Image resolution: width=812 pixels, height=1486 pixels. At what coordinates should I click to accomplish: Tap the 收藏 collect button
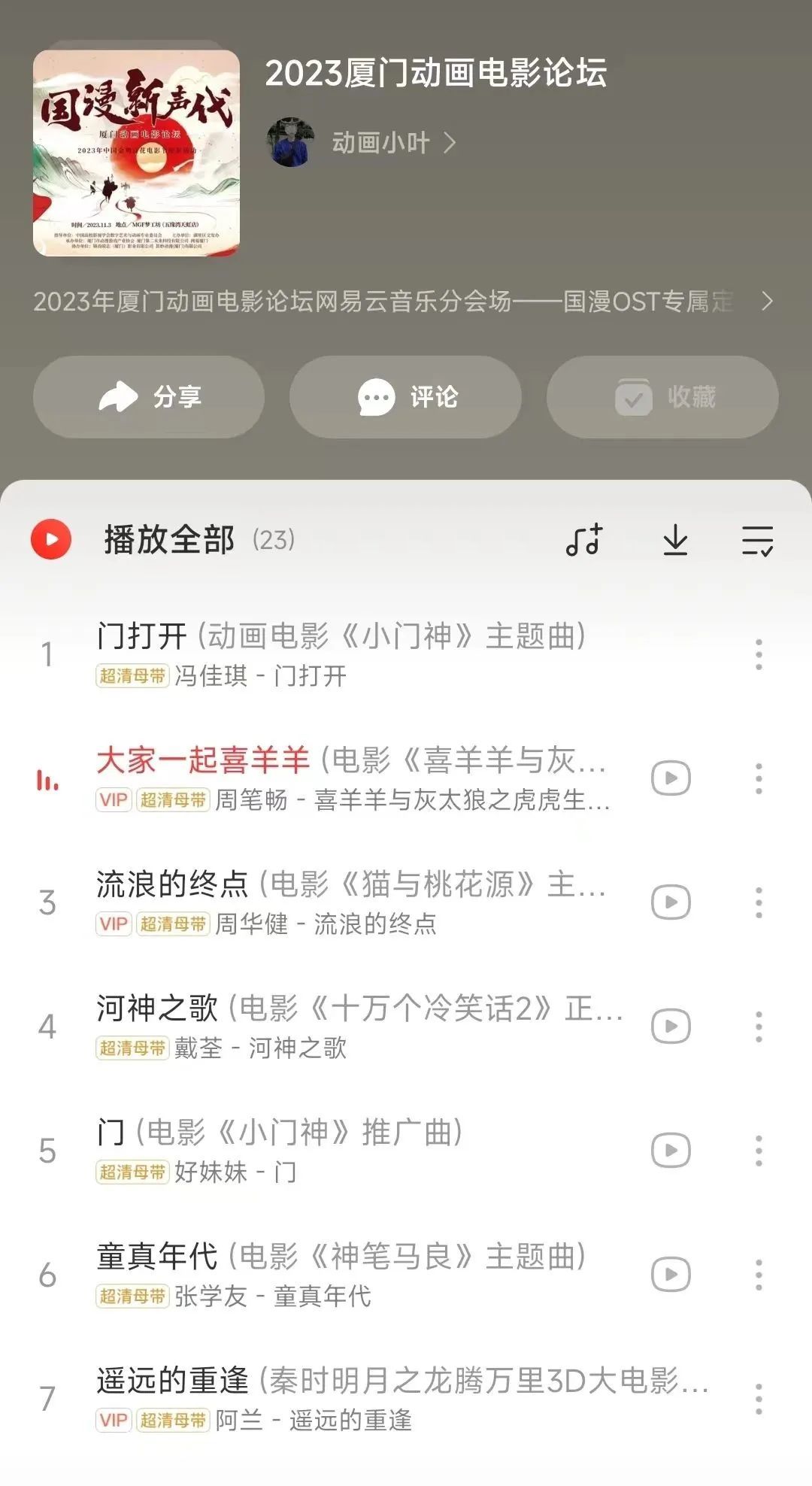coord(662,397)
